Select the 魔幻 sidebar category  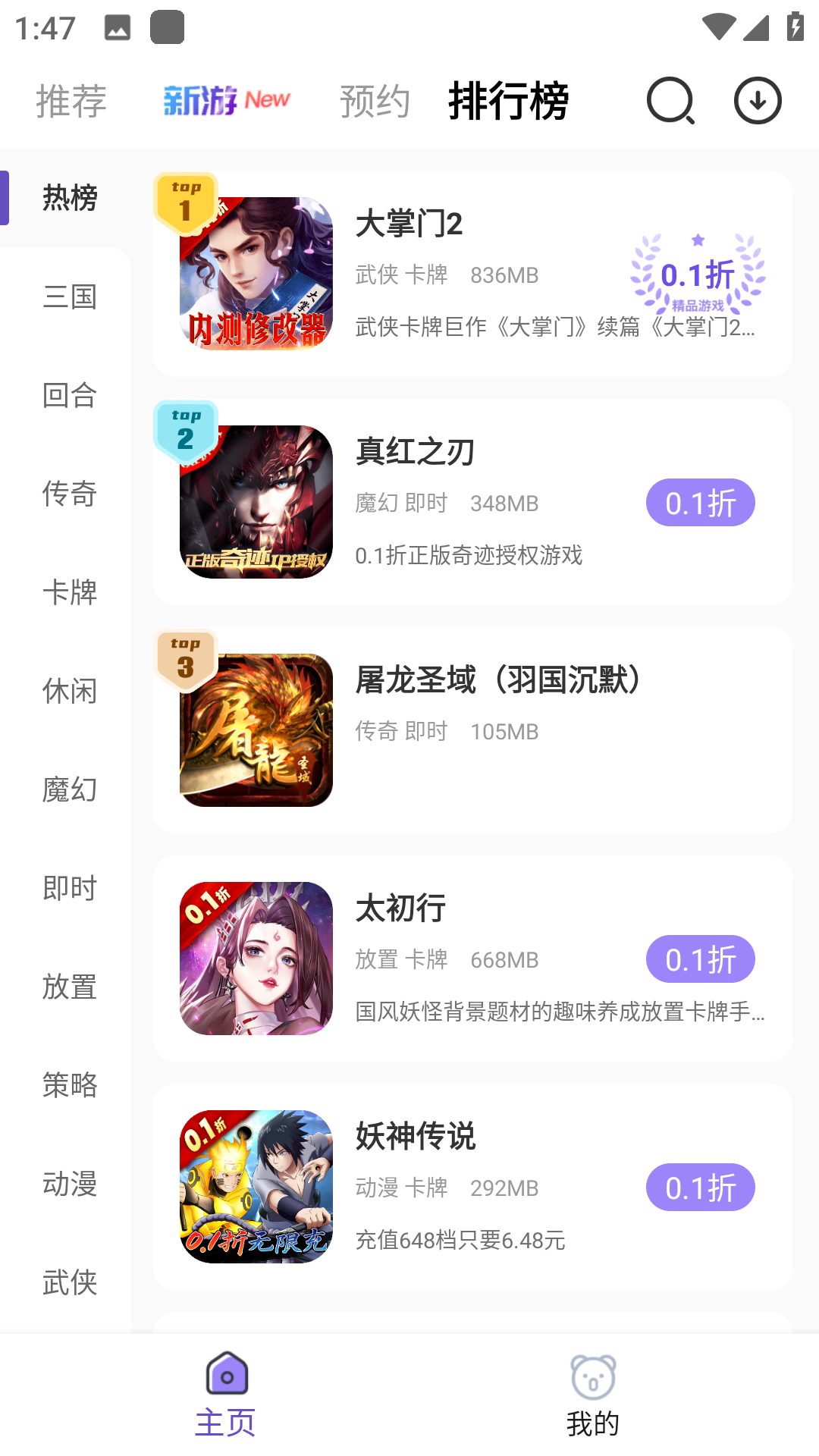(x=70, y=791)
